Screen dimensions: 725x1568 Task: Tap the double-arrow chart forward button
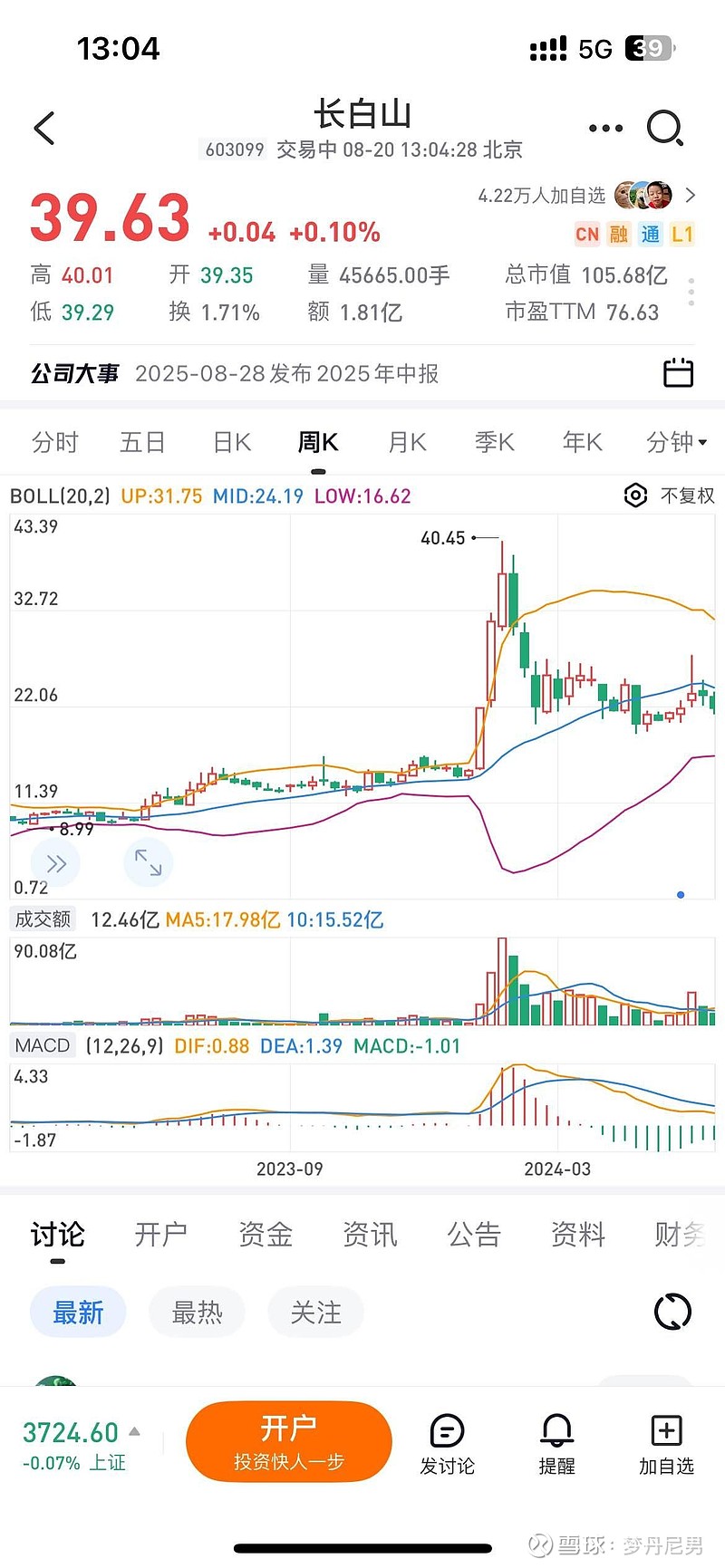pos(56,863)
